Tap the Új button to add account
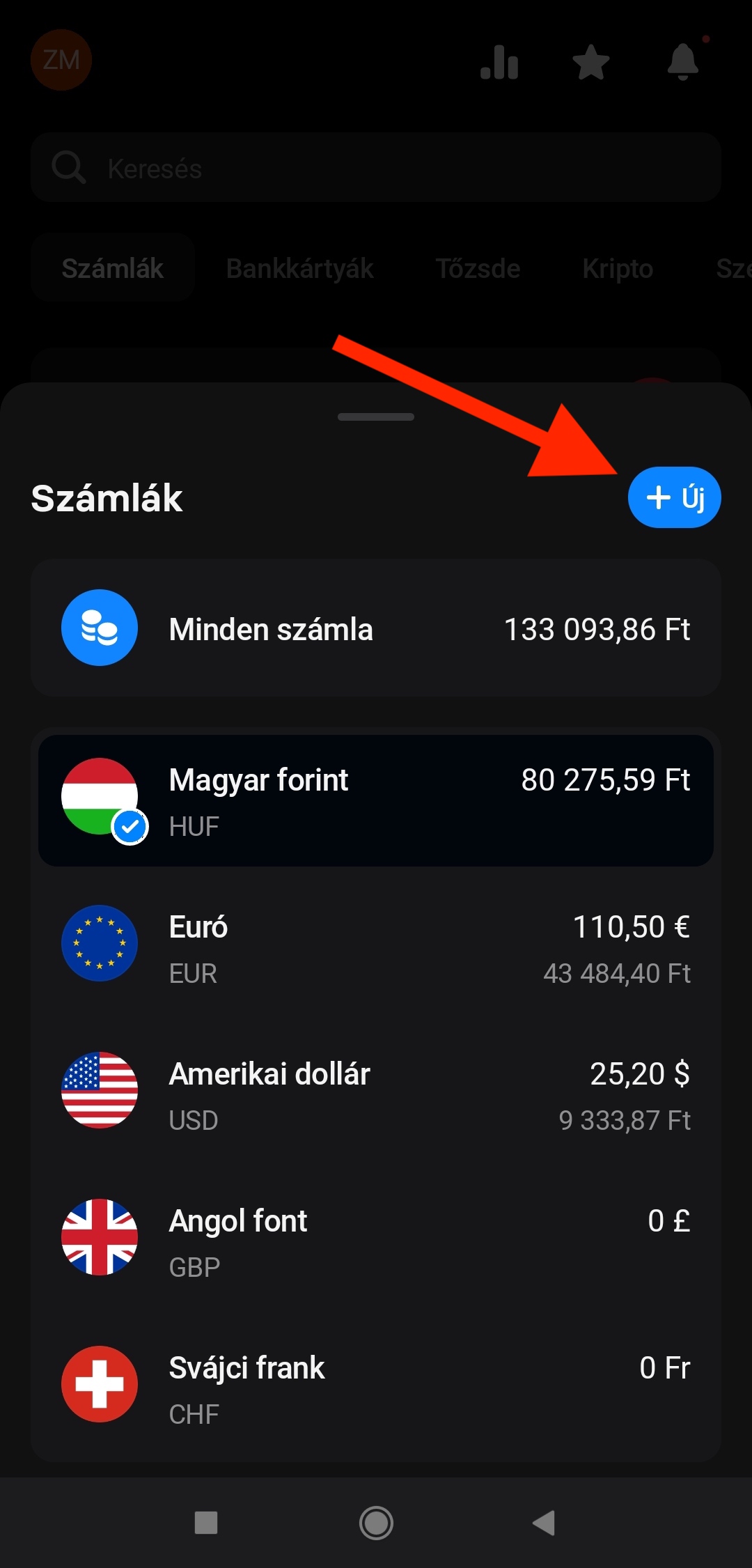 (673, 497)
